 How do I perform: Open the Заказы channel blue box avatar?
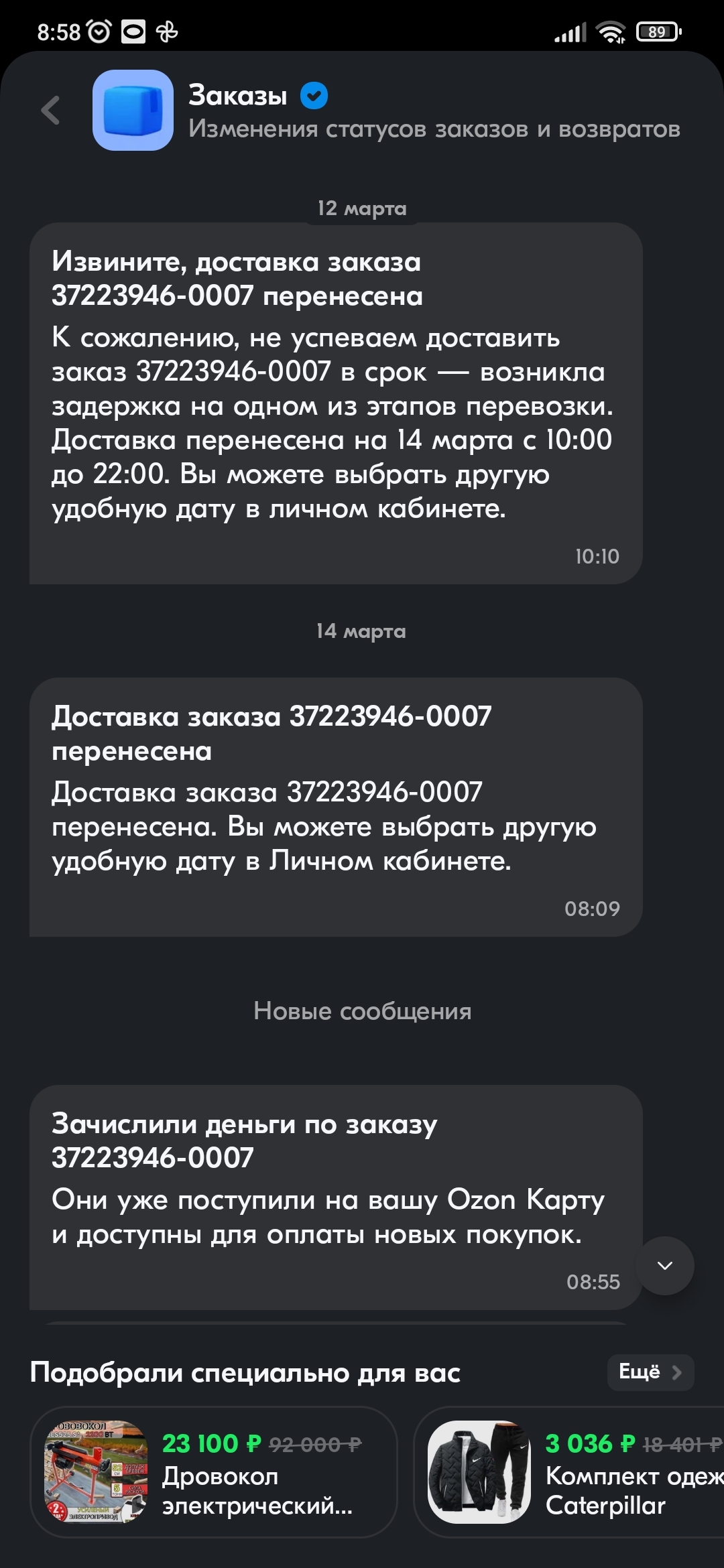pos(133,111)
